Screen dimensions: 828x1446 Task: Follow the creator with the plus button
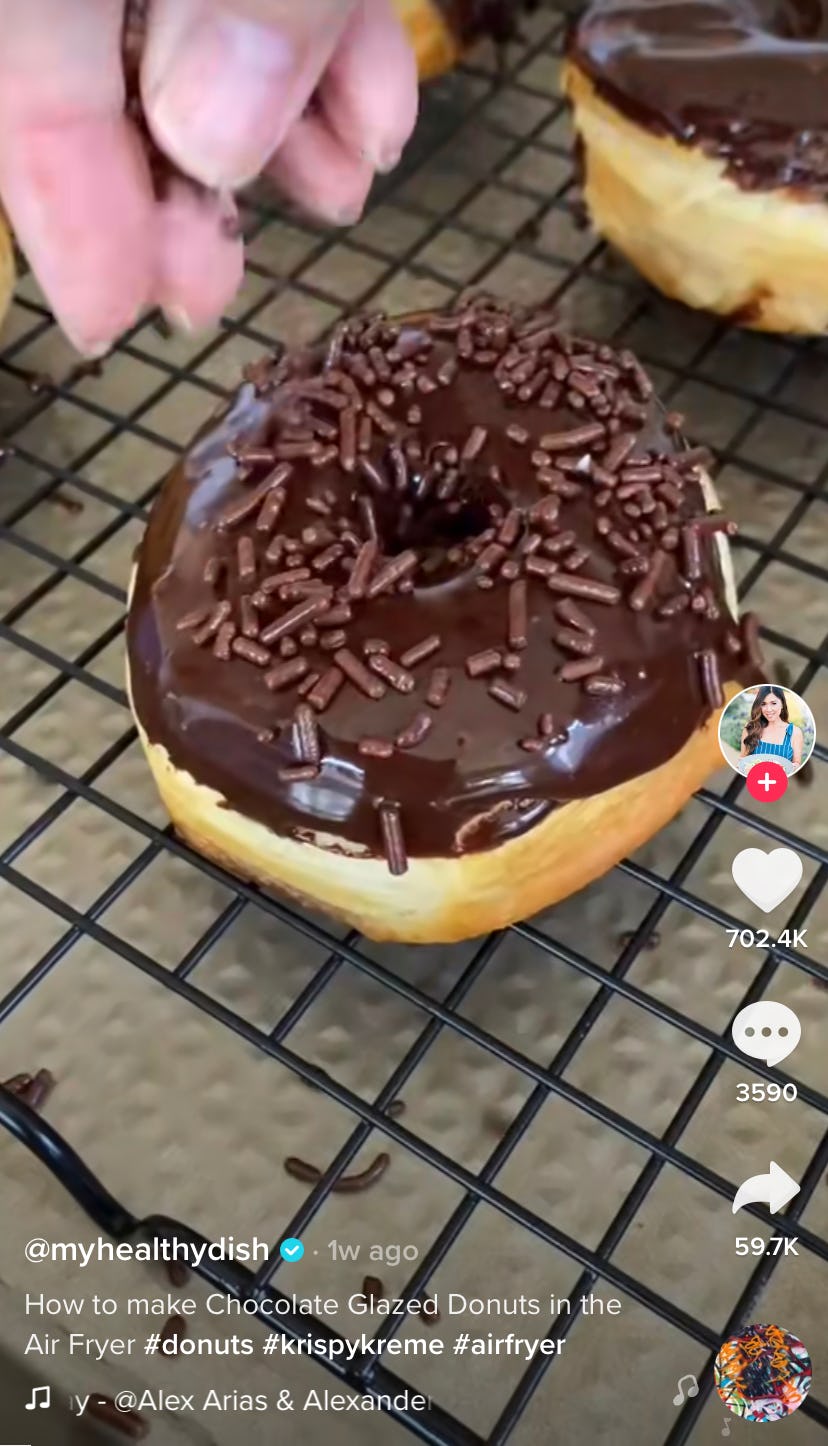[x=767, y=782]
